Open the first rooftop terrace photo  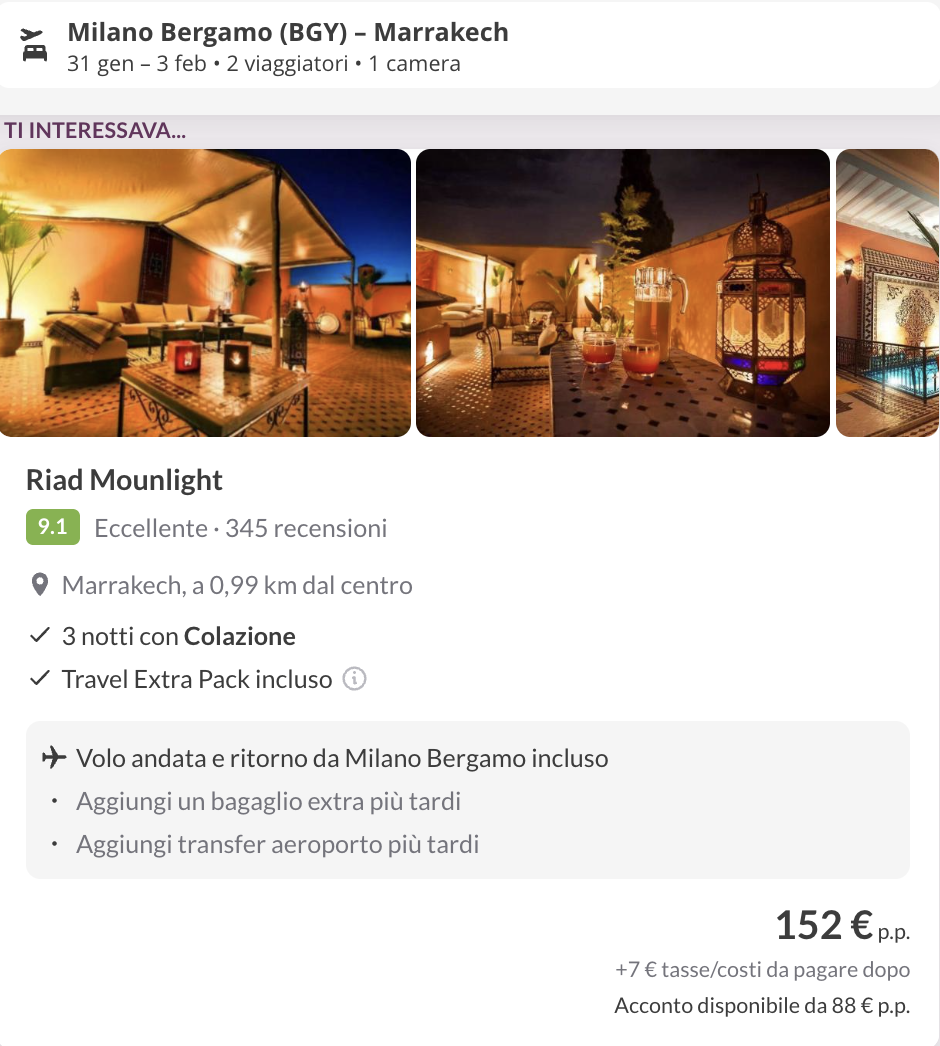205,293
